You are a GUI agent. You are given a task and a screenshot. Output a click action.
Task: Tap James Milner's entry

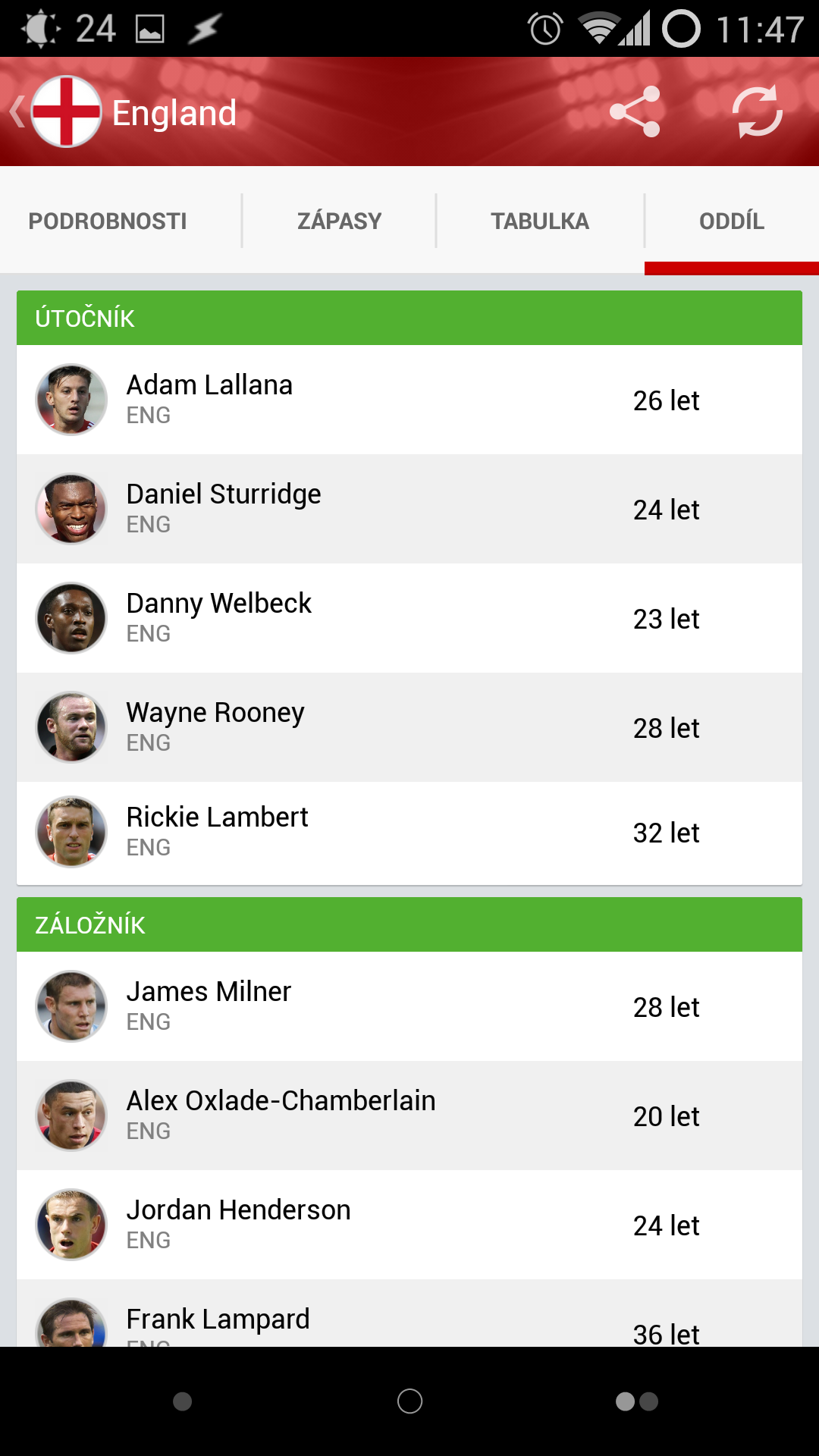(409, 1006)
